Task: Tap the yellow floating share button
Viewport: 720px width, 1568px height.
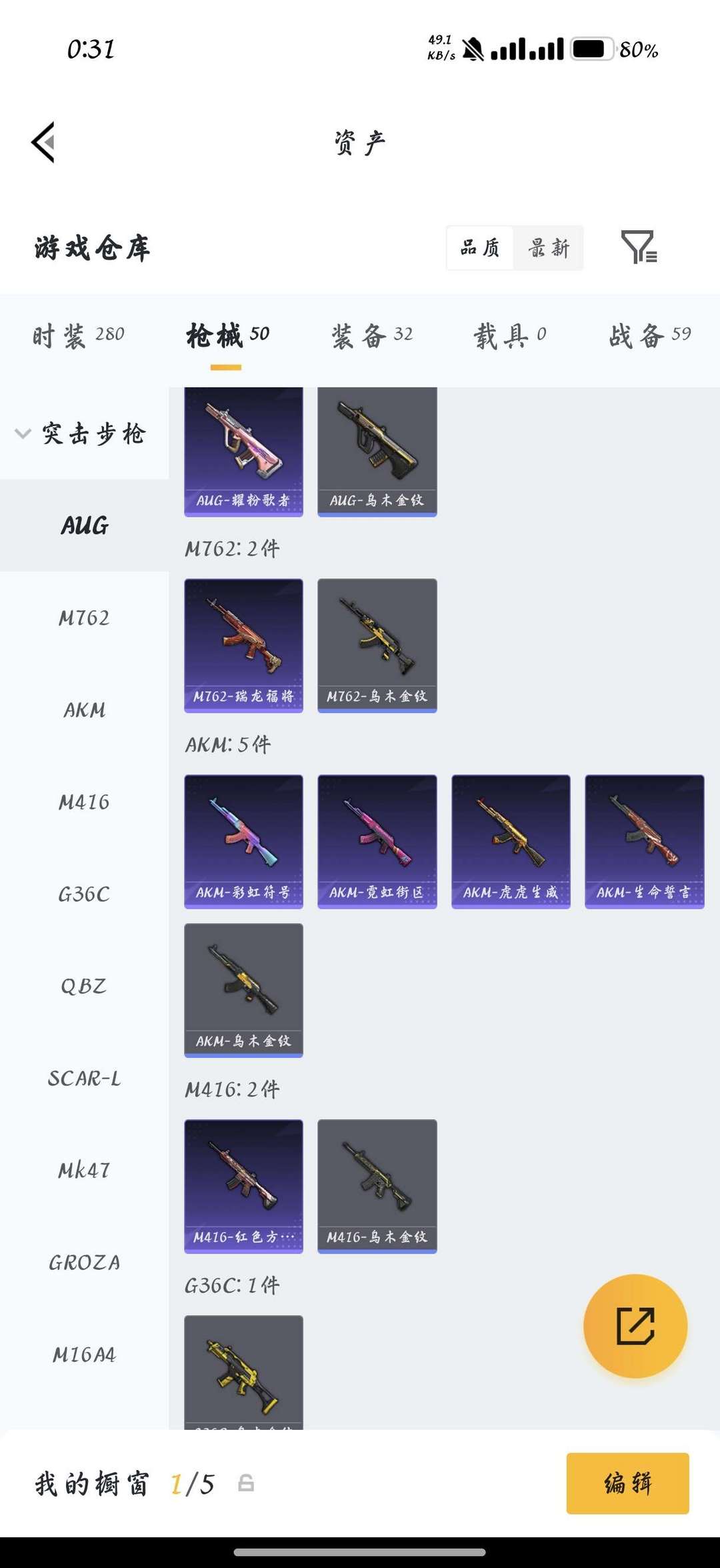Action: [x=635, y=1326]
